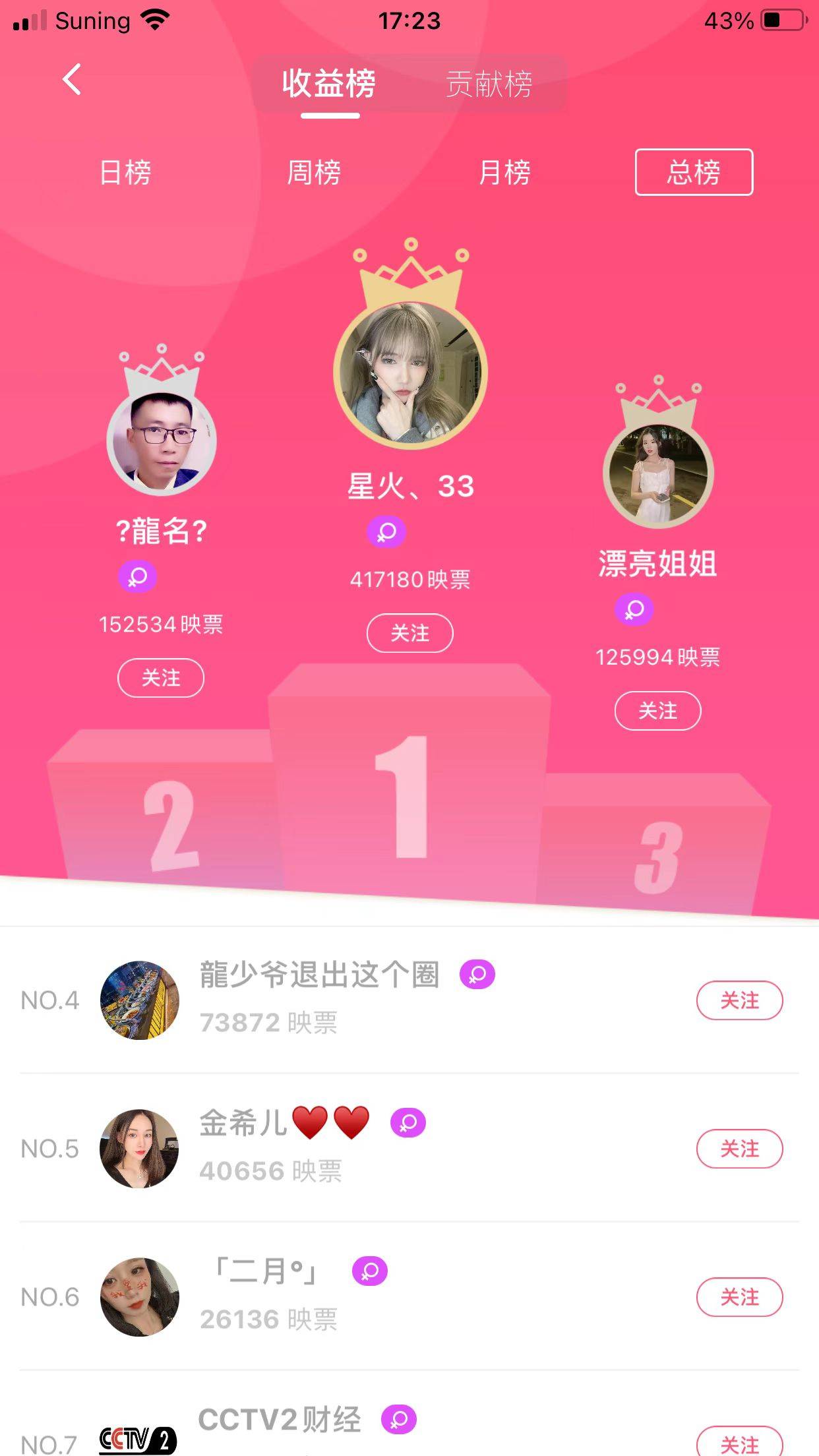Open 金希儿's ranking row

(x=396, y=1149)
